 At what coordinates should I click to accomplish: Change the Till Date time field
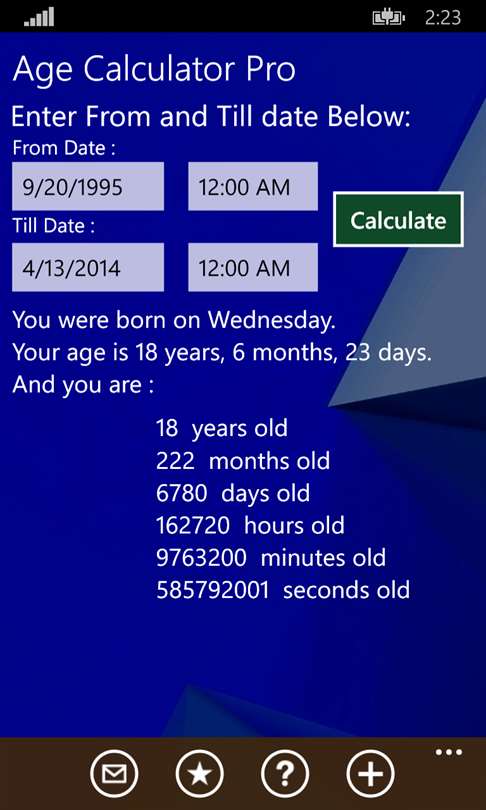coord(253,268)
